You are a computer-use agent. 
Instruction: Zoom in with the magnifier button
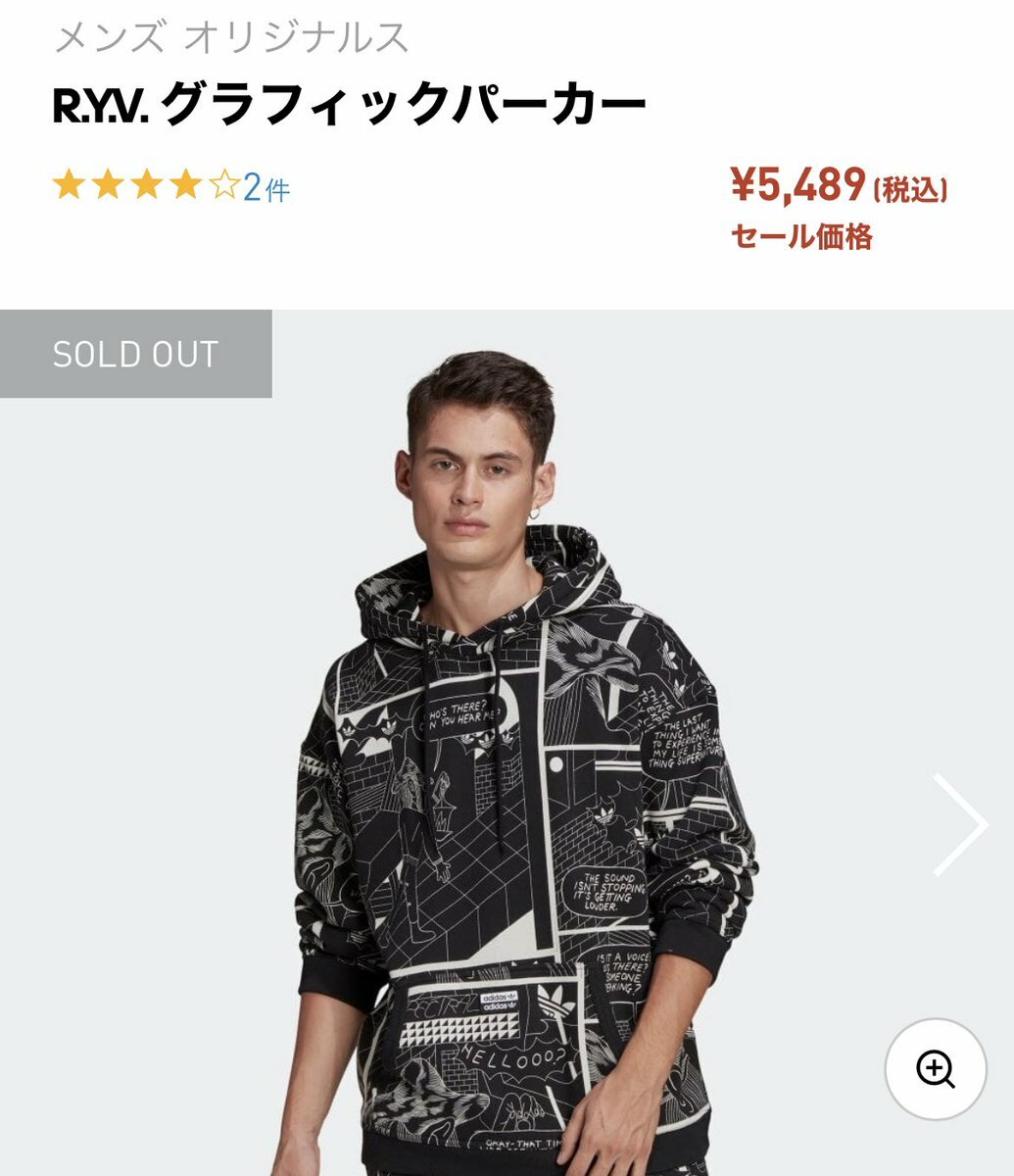[x=936, y=1069]
